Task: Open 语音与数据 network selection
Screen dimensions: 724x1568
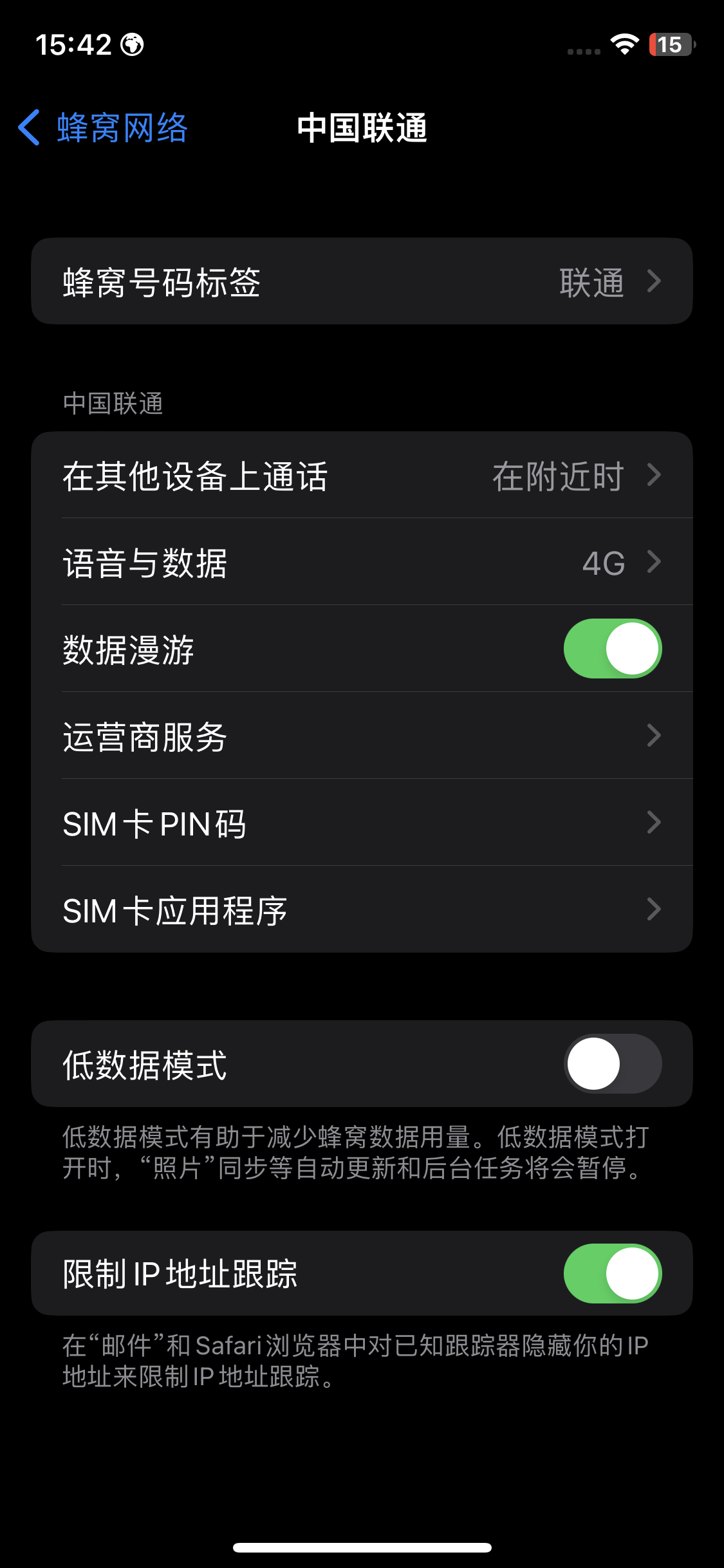Action: (362, 563)
